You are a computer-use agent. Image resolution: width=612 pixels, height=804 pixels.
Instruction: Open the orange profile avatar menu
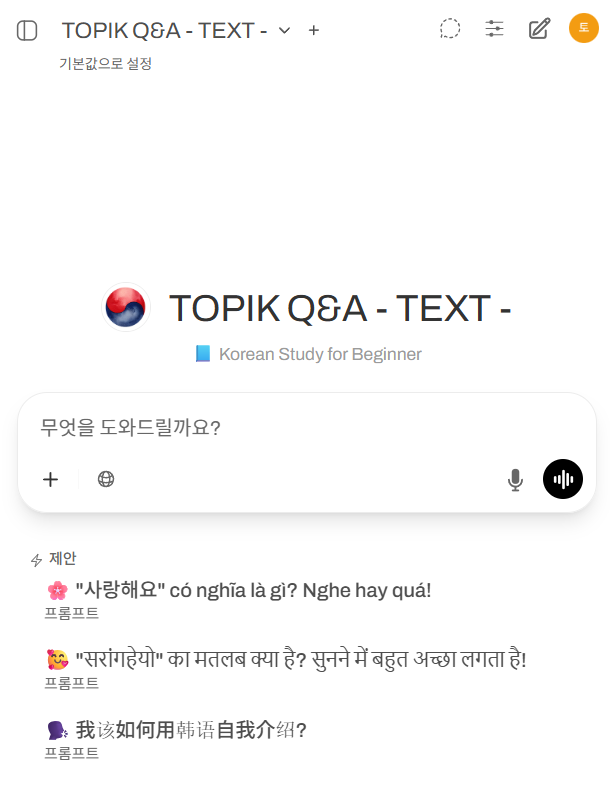click(583, 28)
